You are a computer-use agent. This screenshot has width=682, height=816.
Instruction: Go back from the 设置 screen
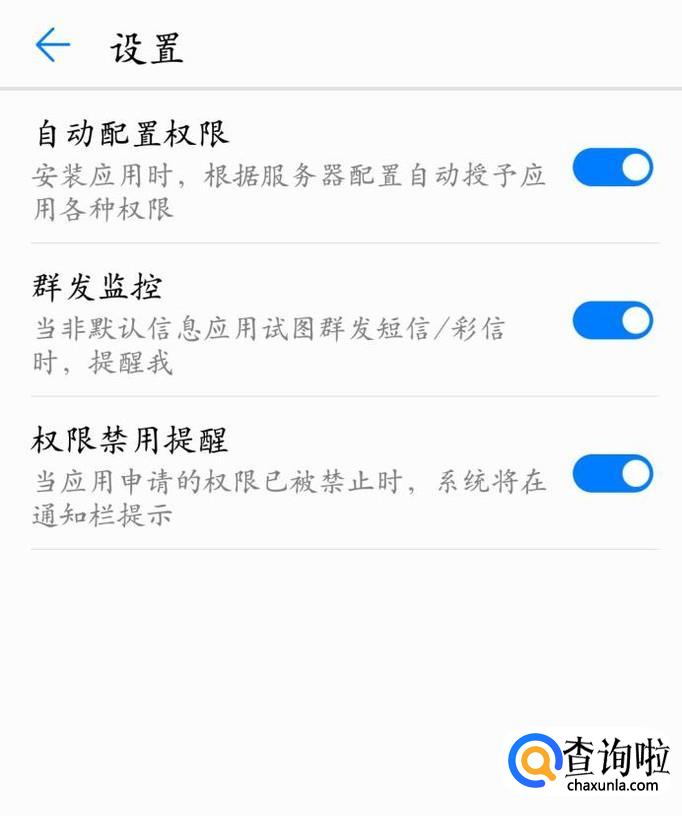[52, 45]
